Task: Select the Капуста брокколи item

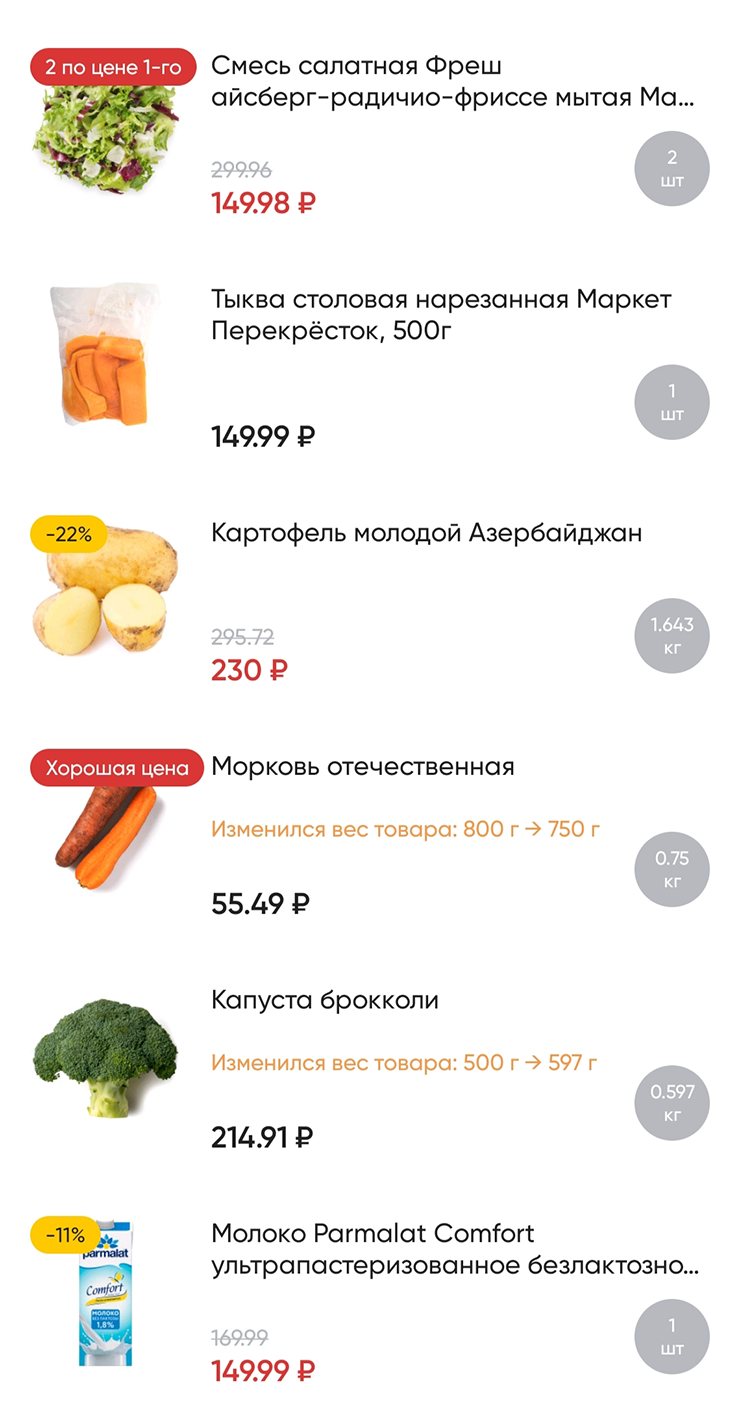Action: point(325,1000)
